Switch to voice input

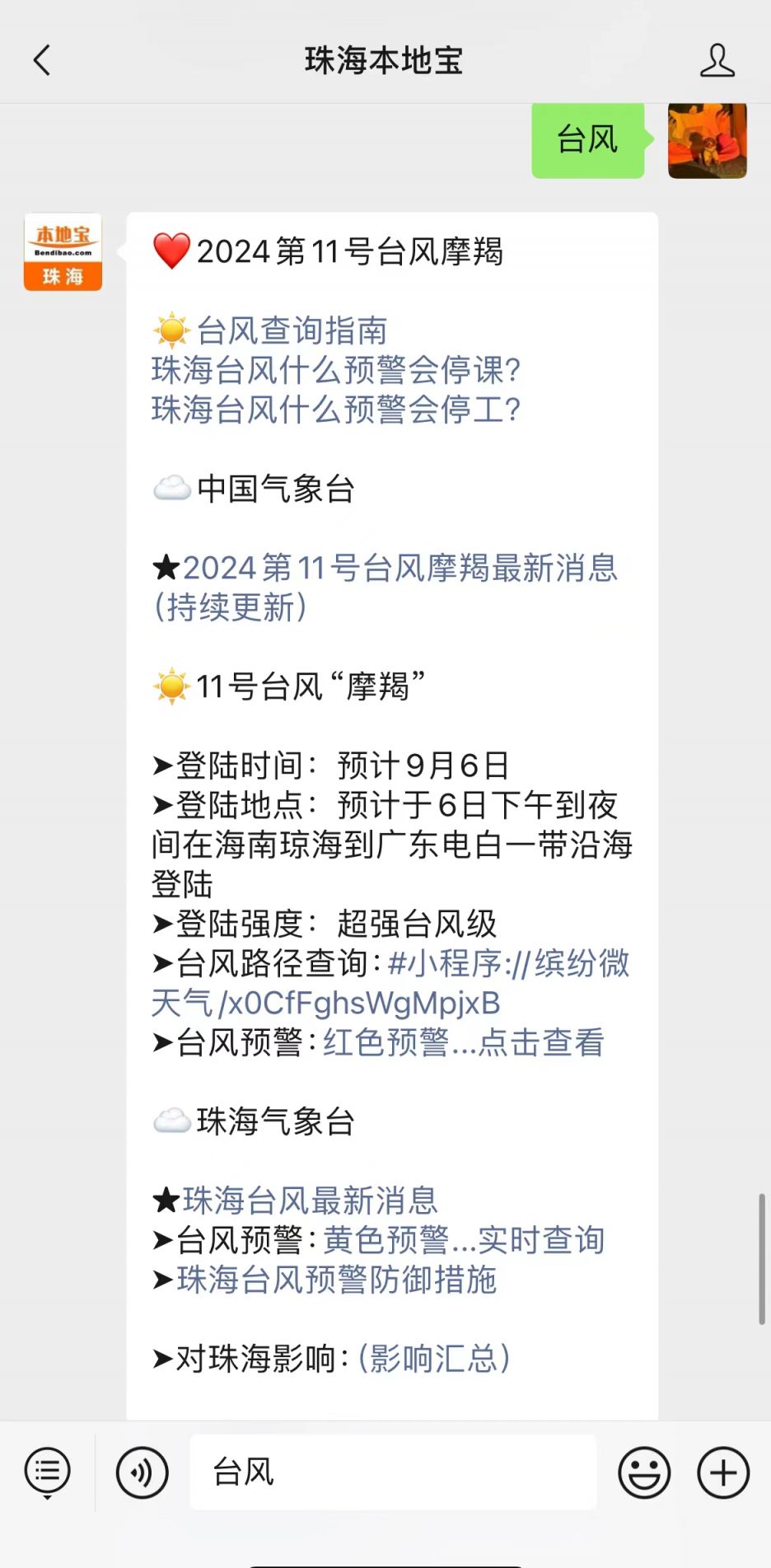click(142, 1472)
